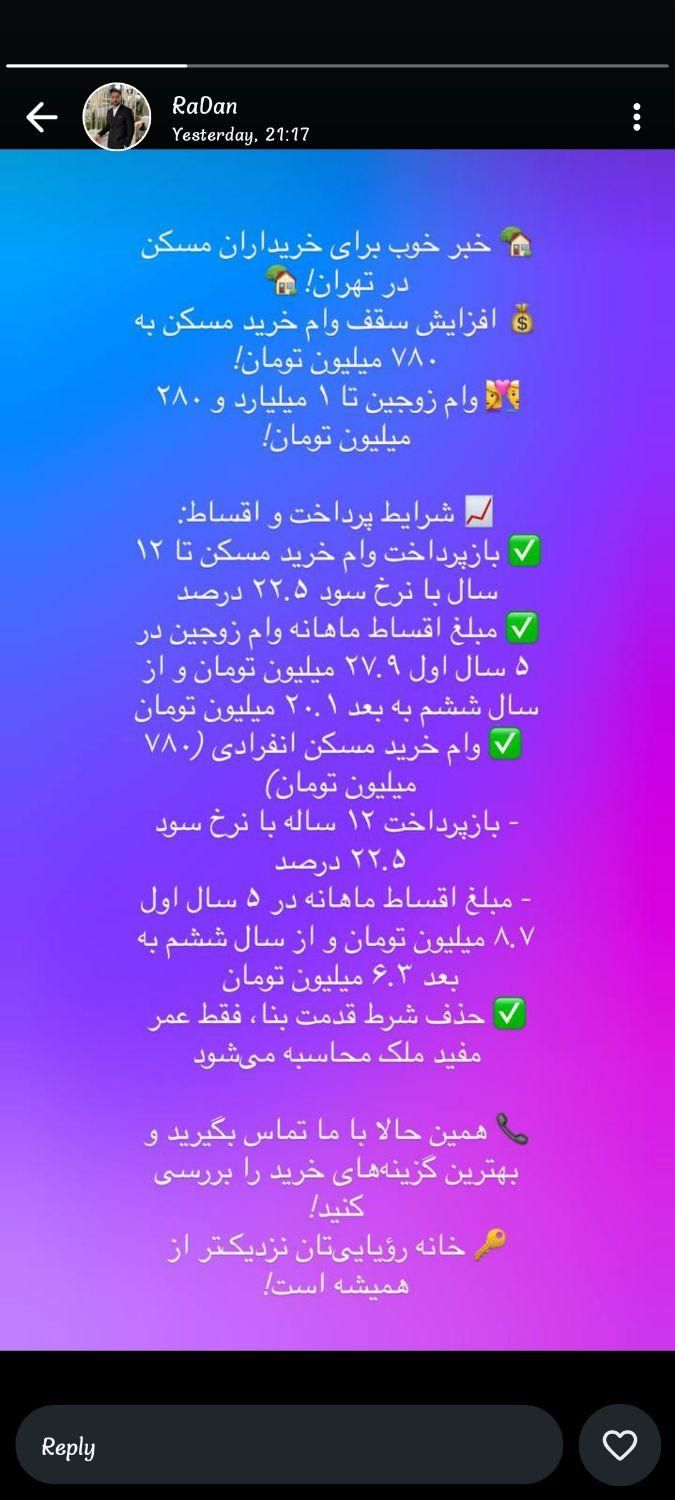Open the three-dot overflow menu

[x=636, y=118]
